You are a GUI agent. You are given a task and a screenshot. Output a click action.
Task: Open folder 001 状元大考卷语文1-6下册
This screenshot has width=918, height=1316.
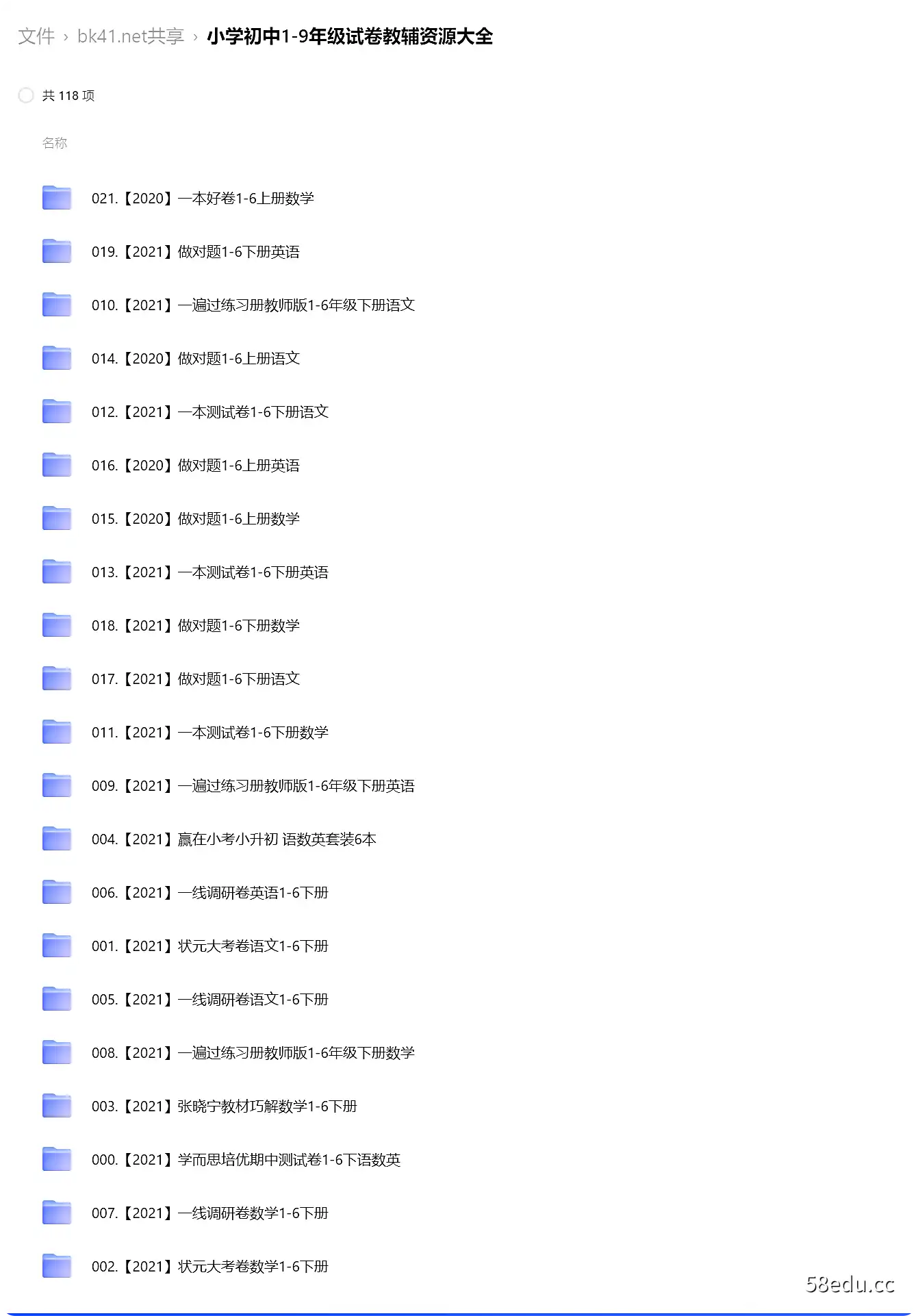[209, 946]
